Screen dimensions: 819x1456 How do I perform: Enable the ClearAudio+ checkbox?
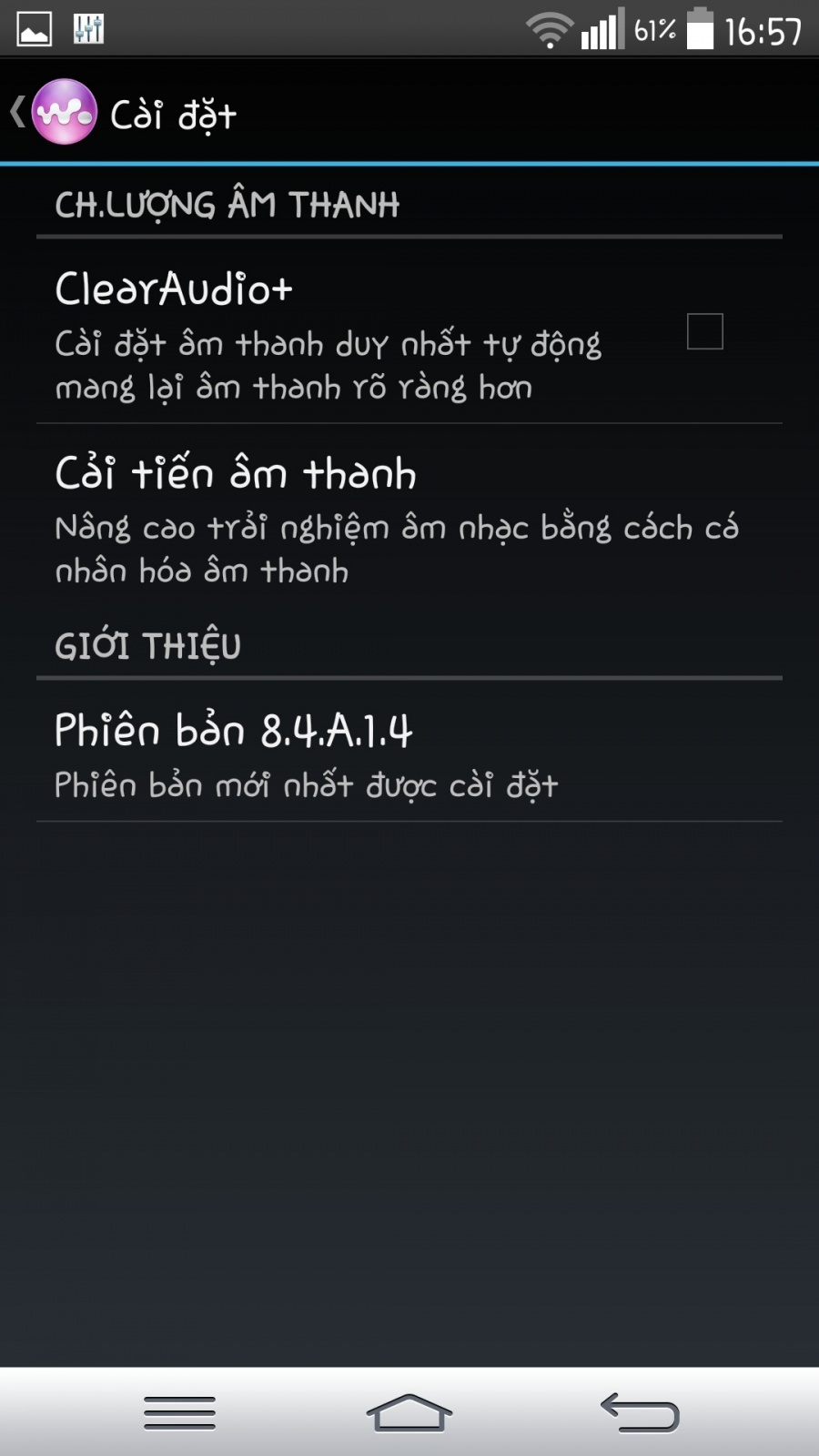point(704,331)
